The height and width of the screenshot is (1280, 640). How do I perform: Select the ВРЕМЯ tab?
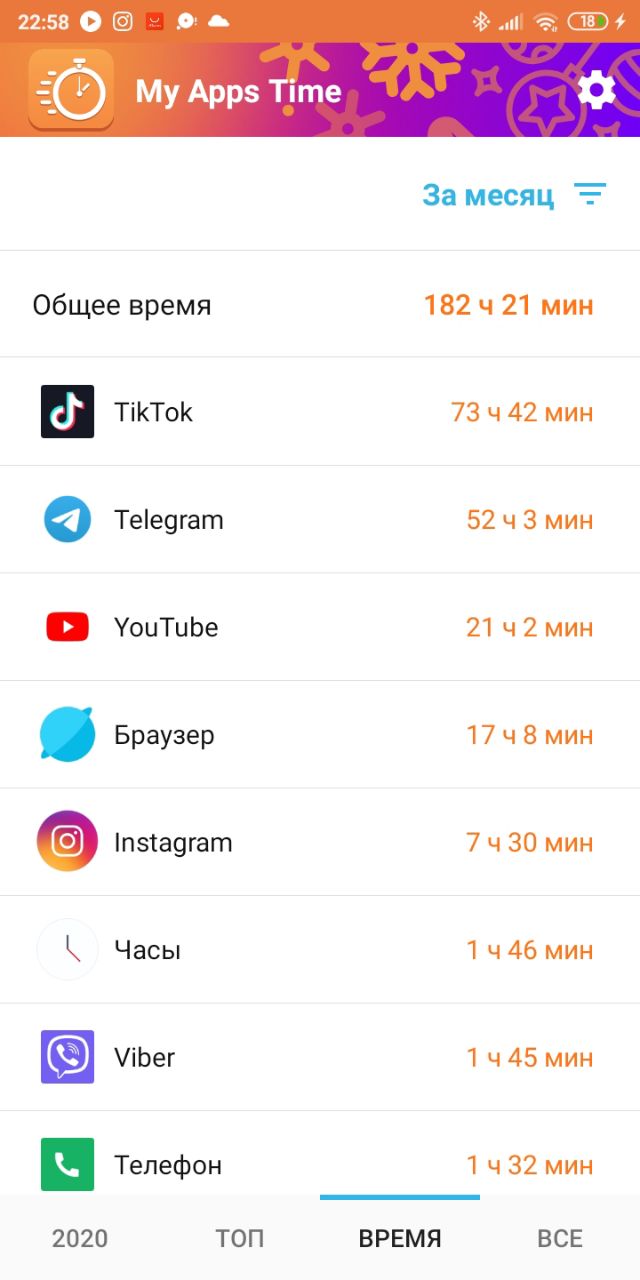point(400,1238)
